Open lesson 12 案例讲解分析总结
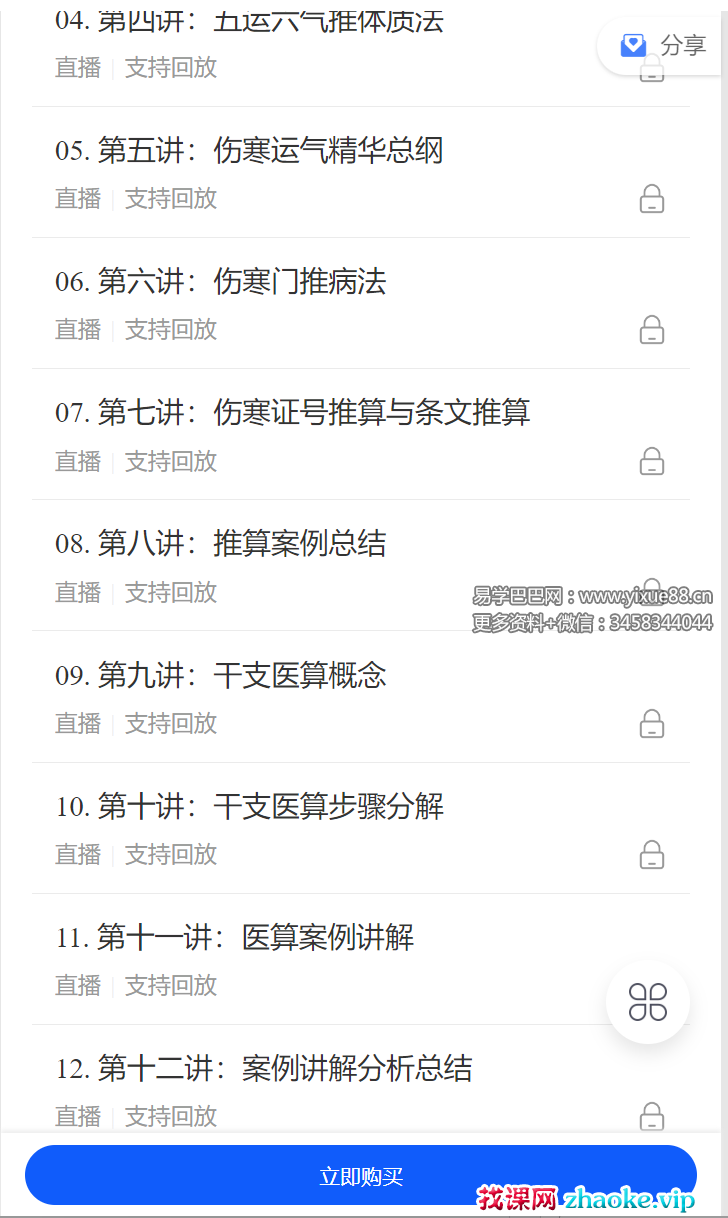The height and width of the screenshot is (1218, 728). pos(263,1069)
